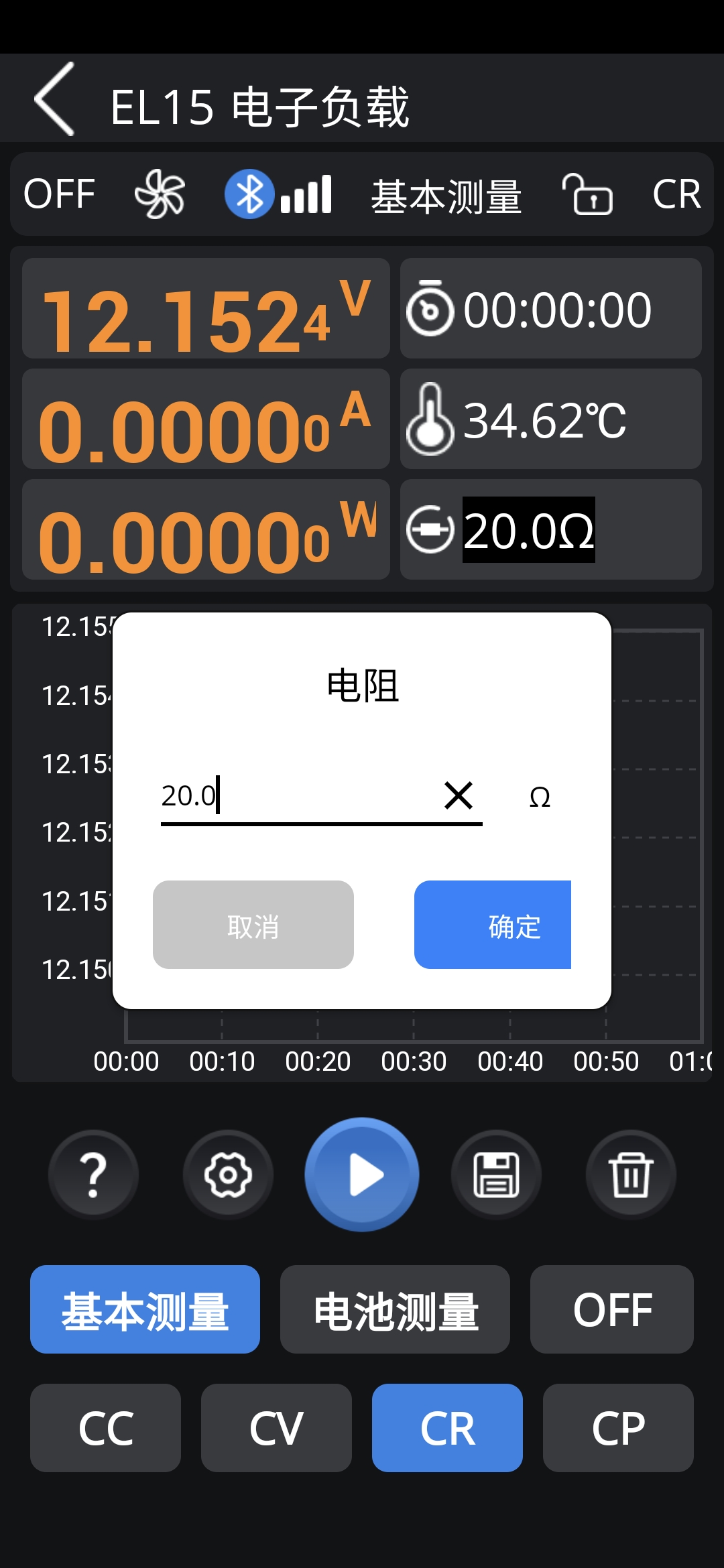Choose CV constant voltage mode
Viewport: 724px width, 1568px height.
coord(276,1428)
